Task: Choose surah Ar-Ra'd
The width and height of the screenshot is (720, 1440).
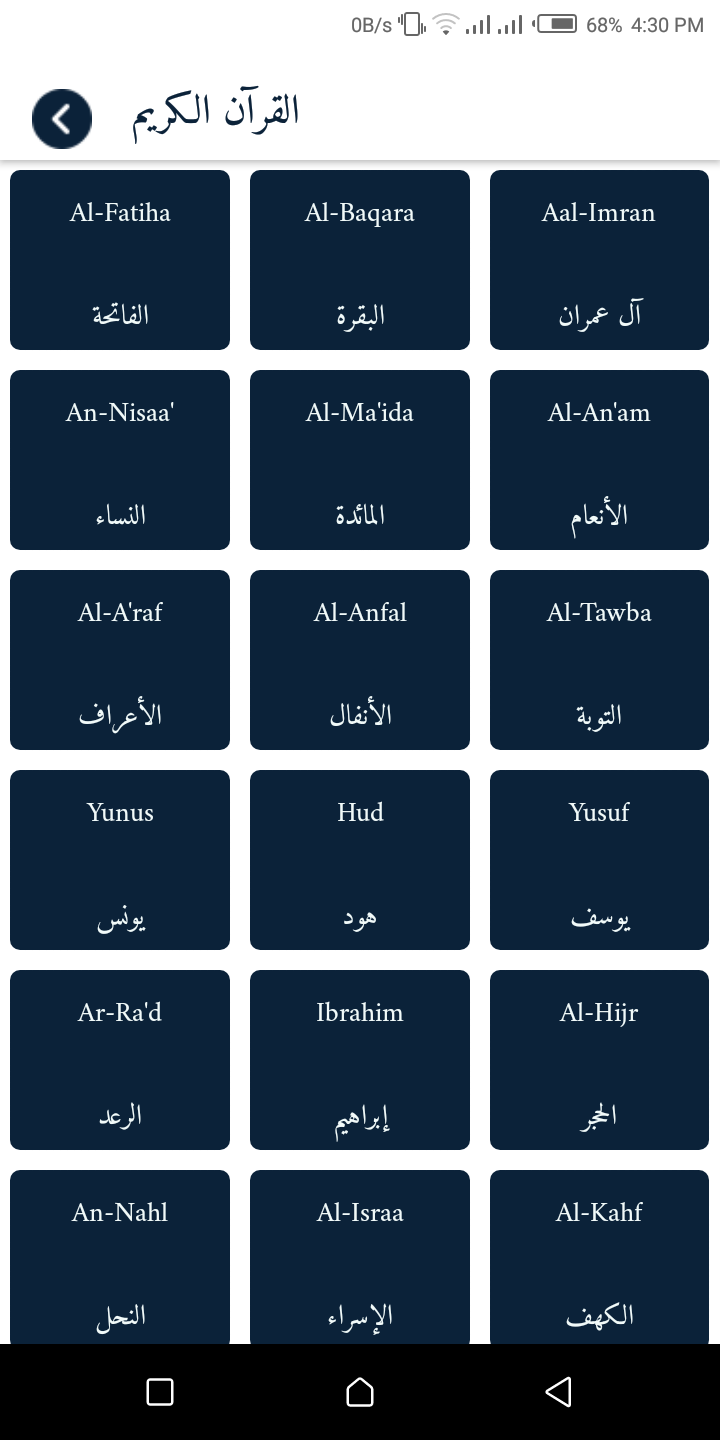Action: tap(120, 1060)
